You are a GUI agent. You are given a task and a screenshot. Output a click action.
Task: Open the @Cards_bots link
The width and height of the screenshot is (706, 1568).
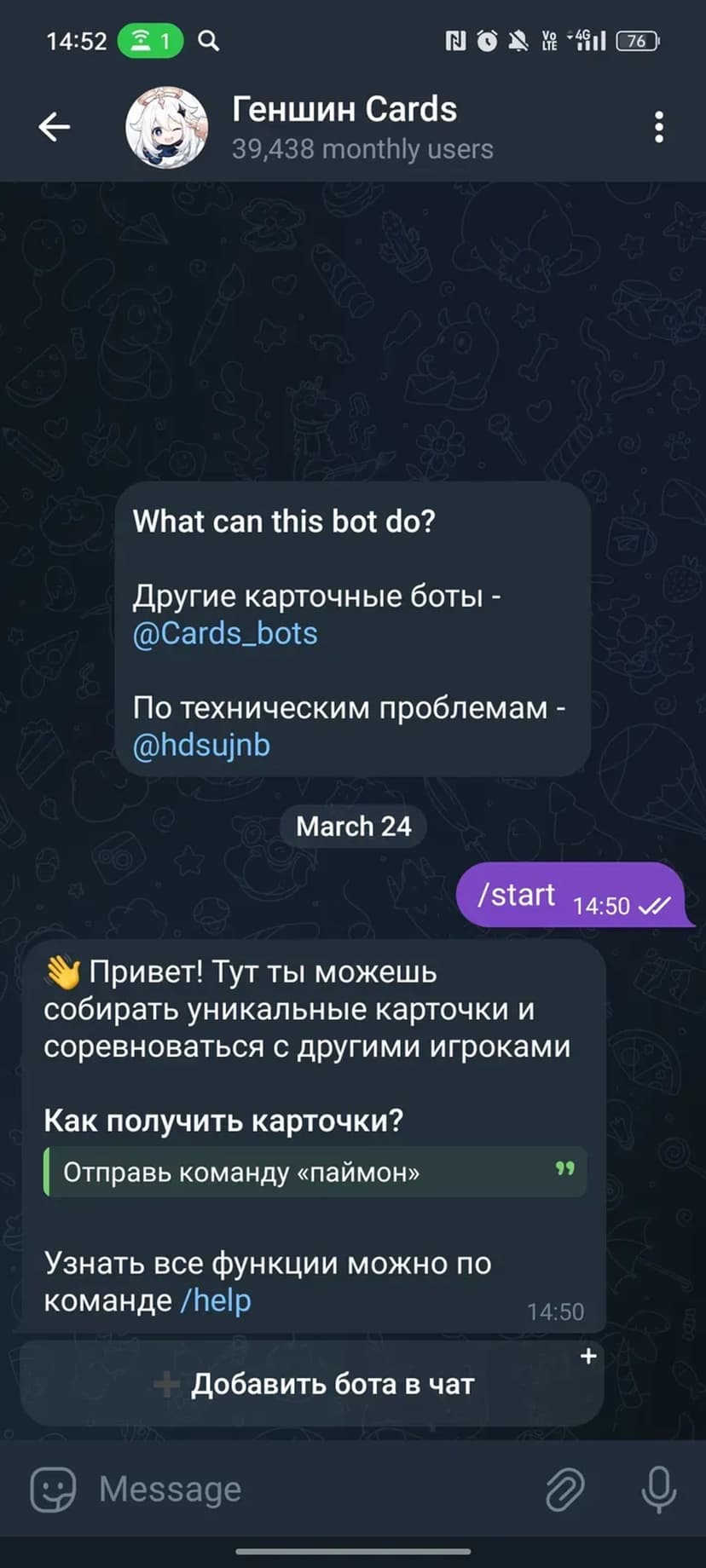click(225, 633)
